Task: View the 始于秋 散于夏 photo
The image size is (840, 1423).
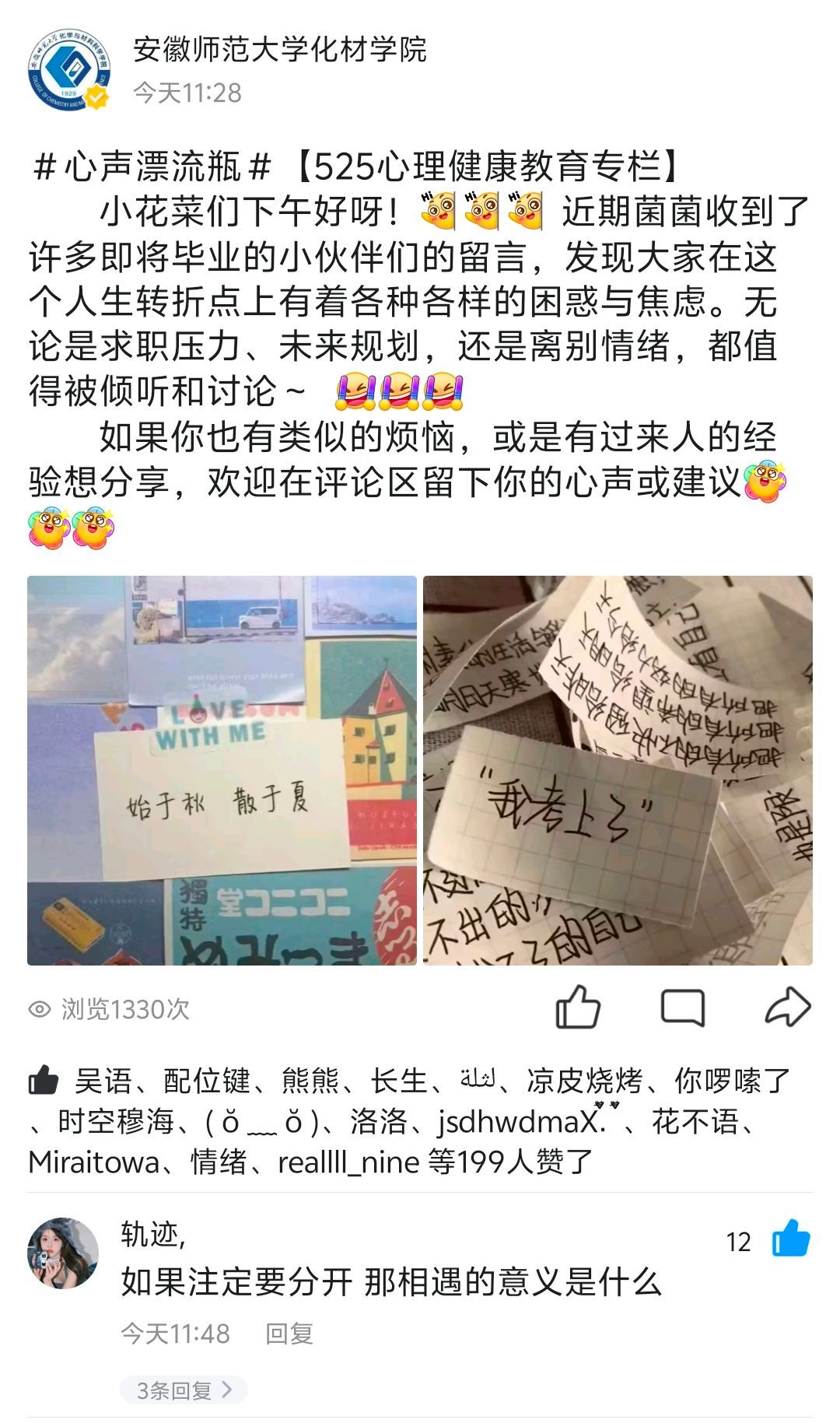Action: [x=222, y=770]
